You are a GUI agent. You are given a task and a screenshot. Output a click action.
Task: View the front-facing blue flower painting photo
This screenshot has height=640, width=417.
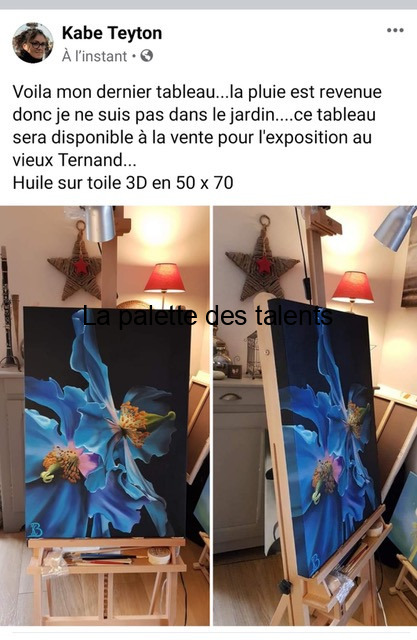[105, 416]
